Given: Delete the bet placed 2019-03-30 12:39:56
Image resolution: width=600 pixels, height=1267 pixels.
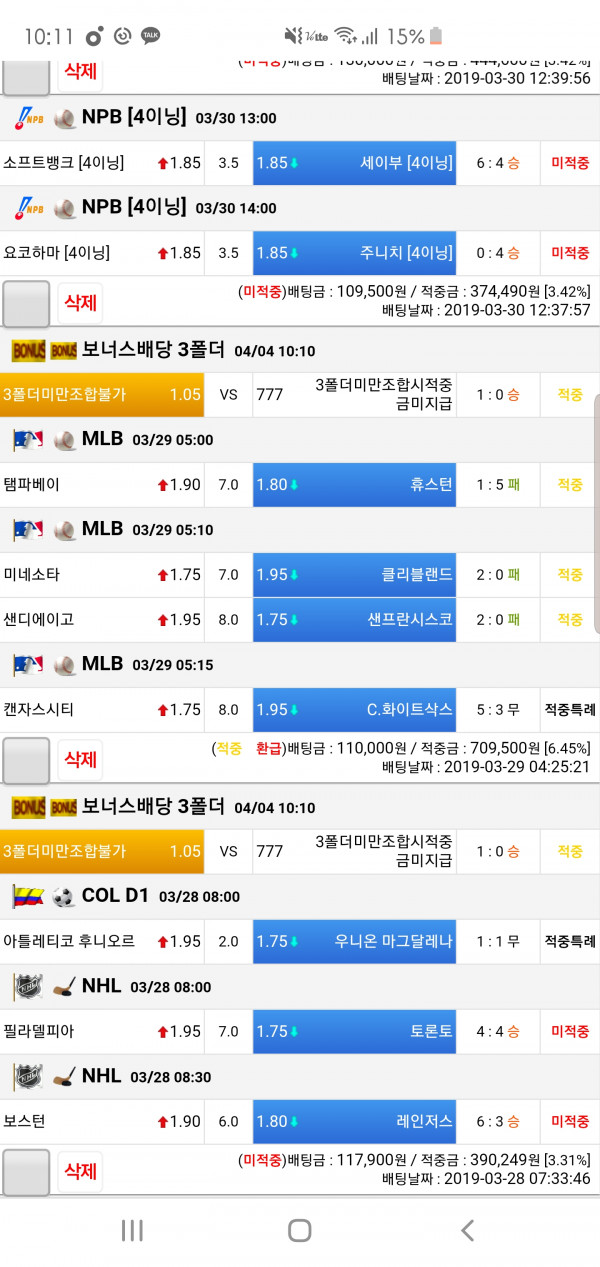Looking at the screenshot, I should tap(80, 71).
